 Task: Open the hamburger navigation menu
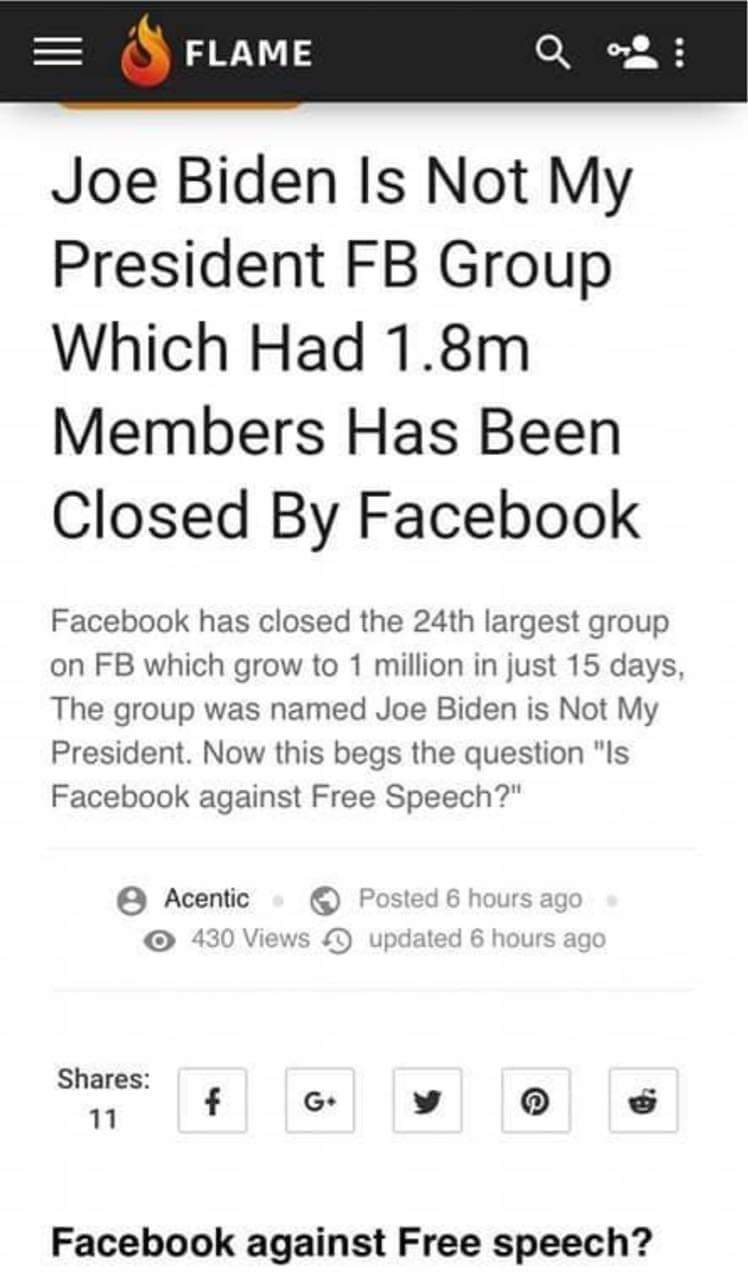56,54
